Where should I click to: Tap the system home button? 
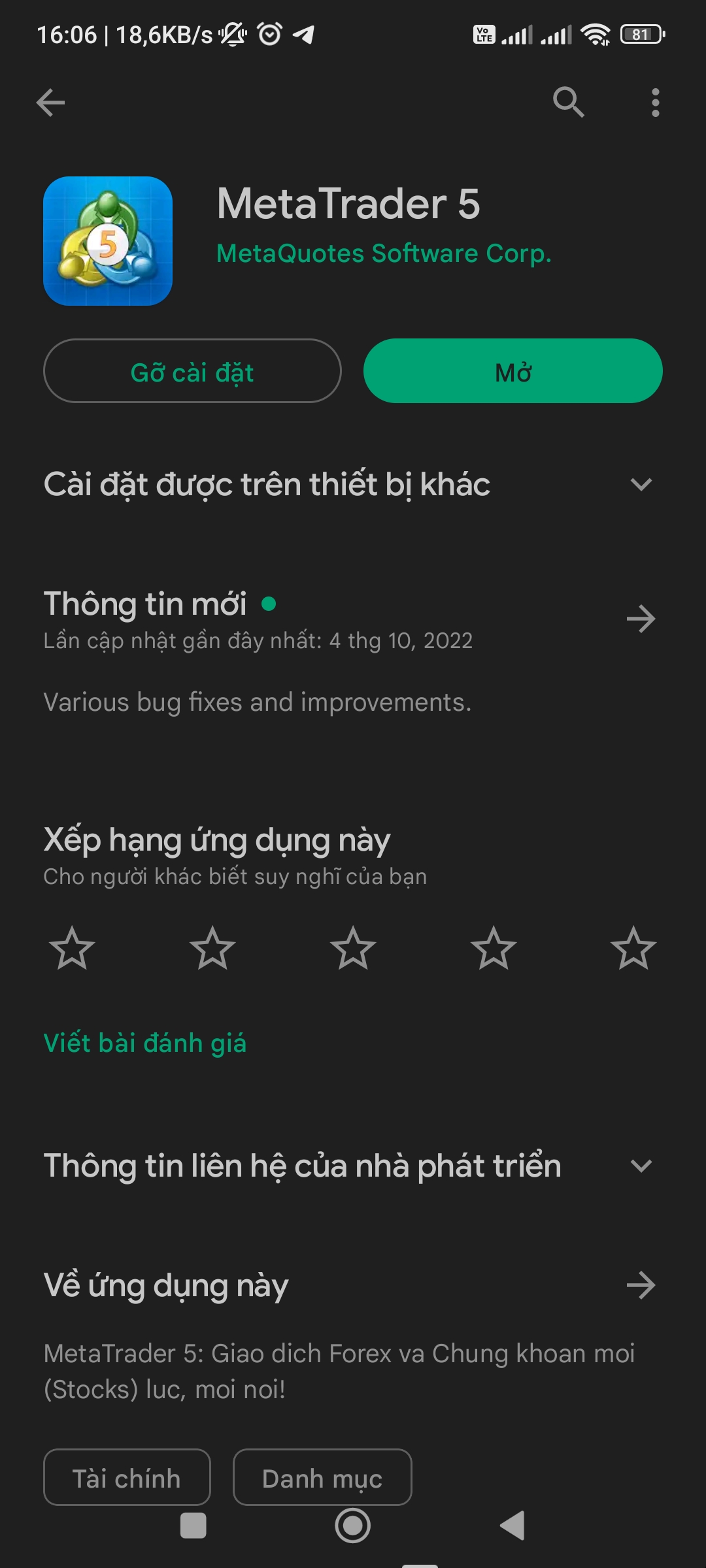[353, 1526]
